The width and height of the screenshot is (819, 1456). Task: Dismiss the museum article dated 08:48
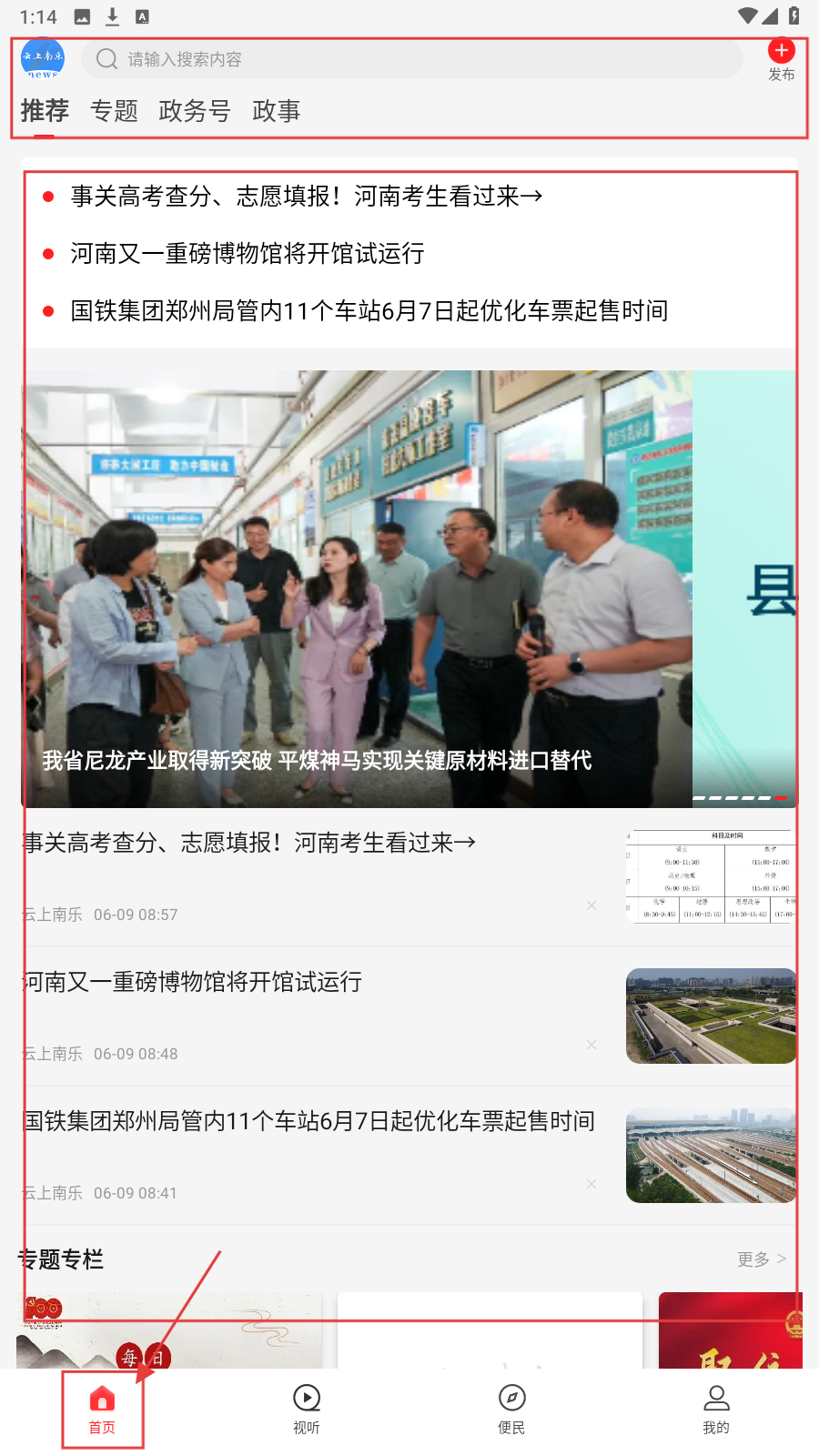tap(591, 1045)
